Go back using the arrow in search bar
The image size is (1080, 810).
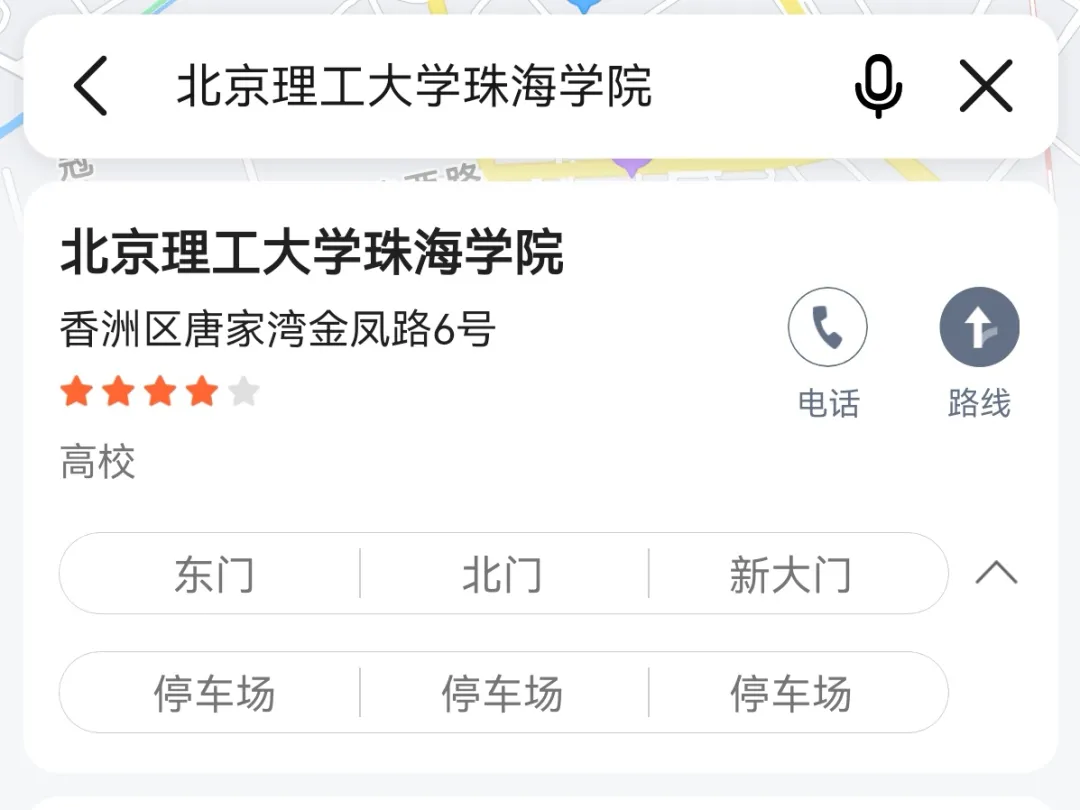(90, 86)
